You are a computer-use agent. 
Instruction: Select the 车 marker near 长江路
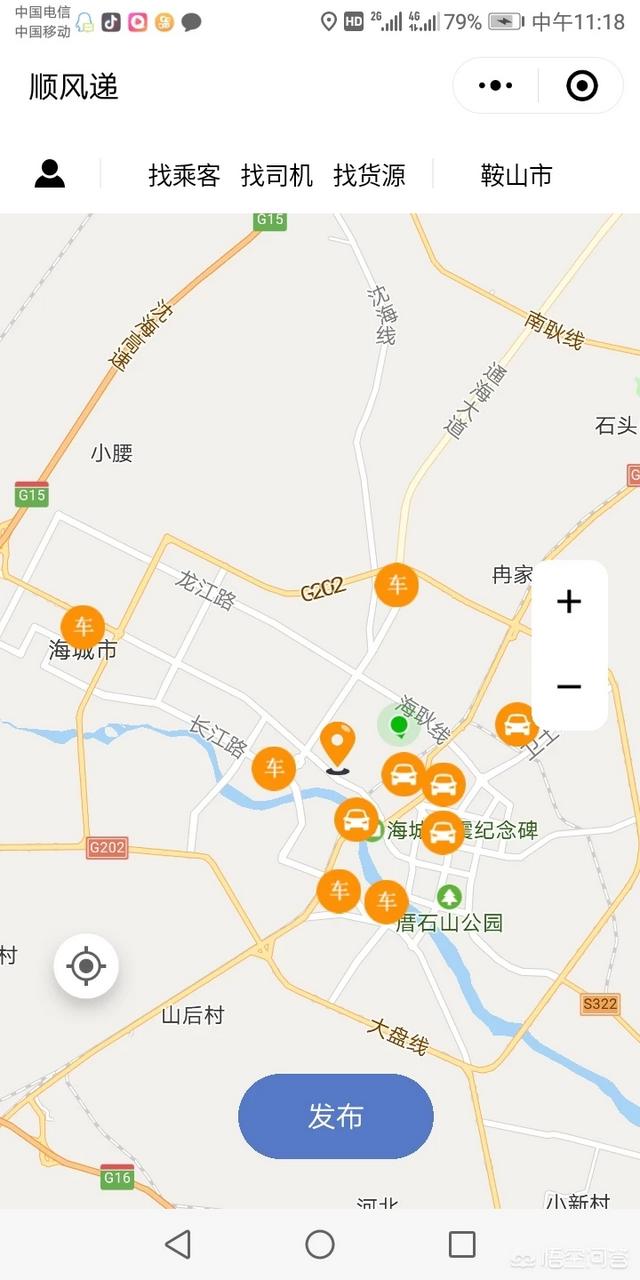click(274, 769)
